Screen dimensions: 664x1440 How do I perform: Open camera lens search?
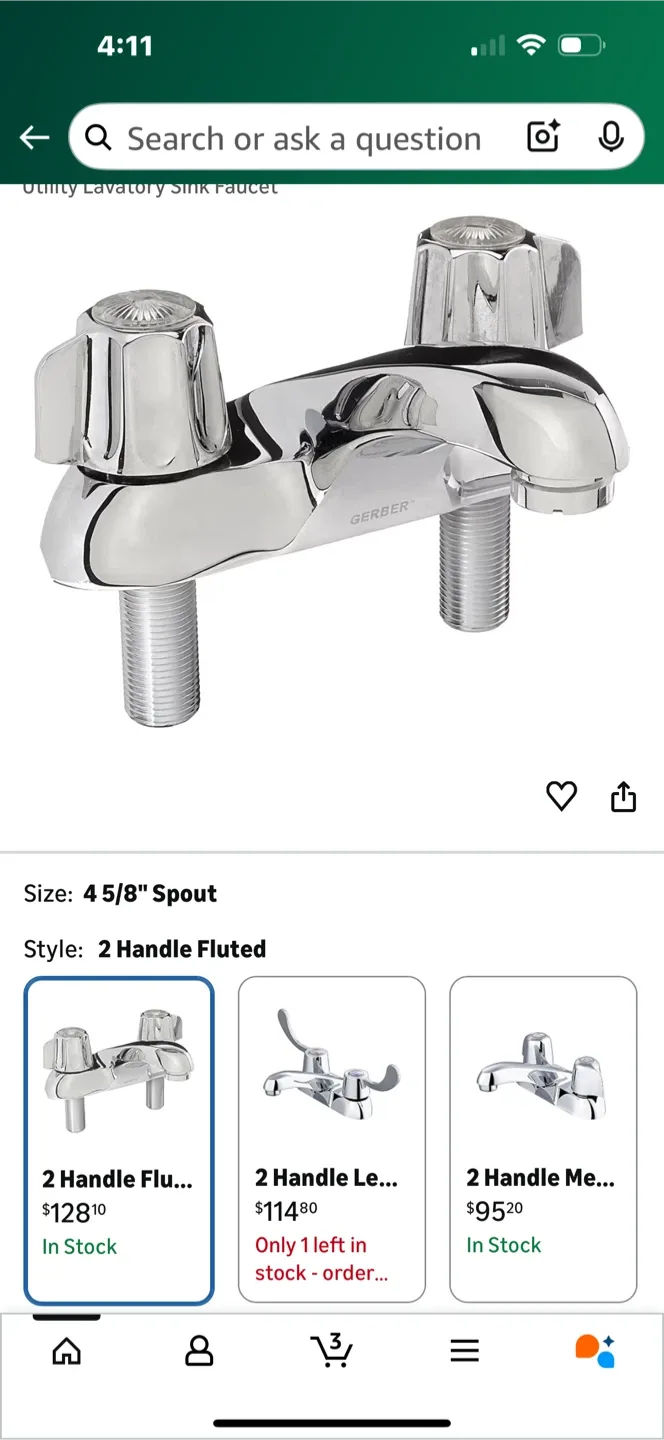pos(543,138)
